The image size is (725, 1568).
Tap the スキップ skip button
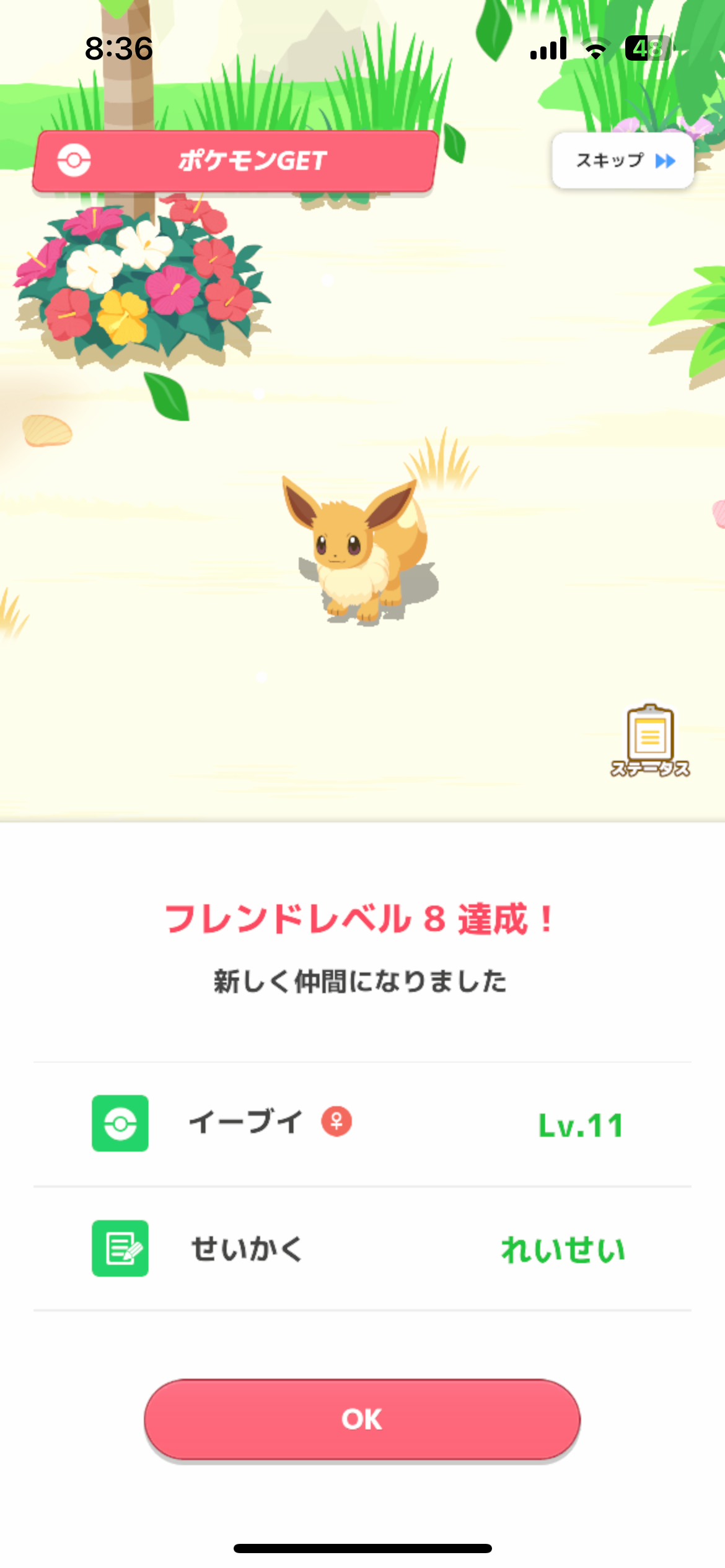pos(623,160)
